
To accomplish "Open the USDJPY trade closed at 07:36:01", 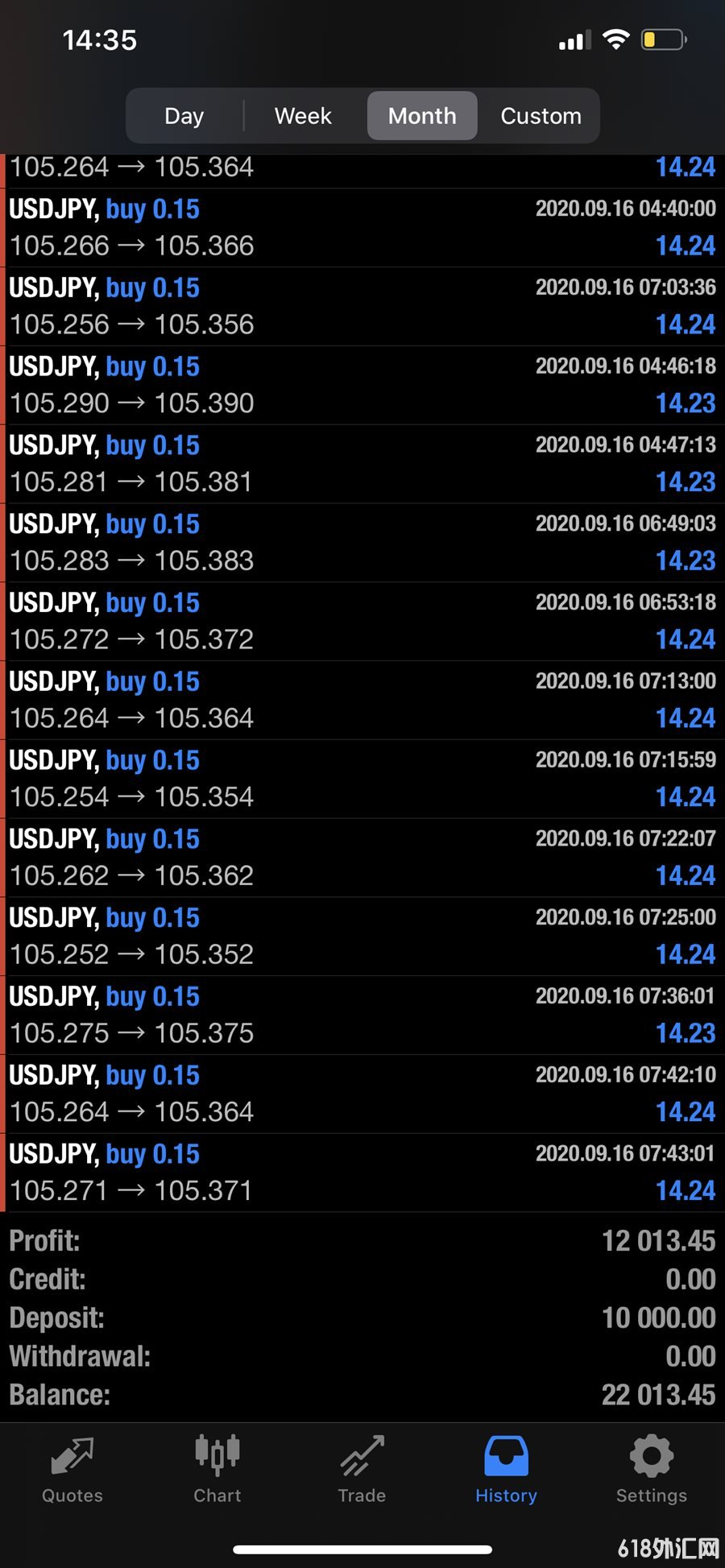I will [x=362, y=1016].
